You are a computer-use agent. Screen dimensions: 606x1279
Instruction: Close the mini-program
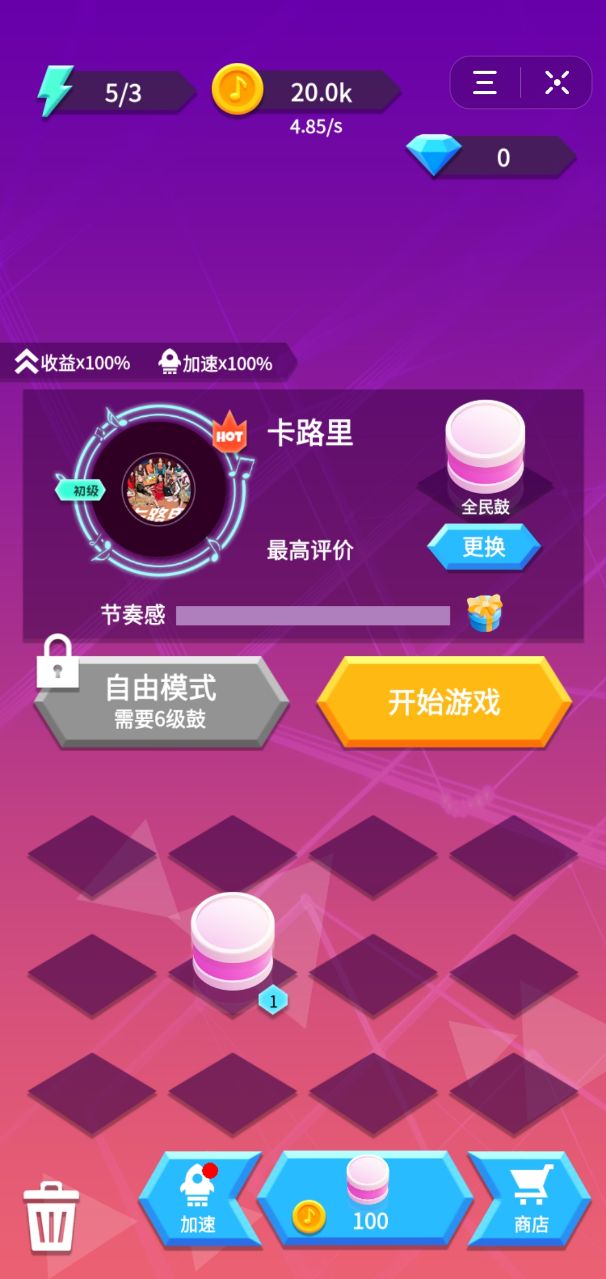(556, 83)
